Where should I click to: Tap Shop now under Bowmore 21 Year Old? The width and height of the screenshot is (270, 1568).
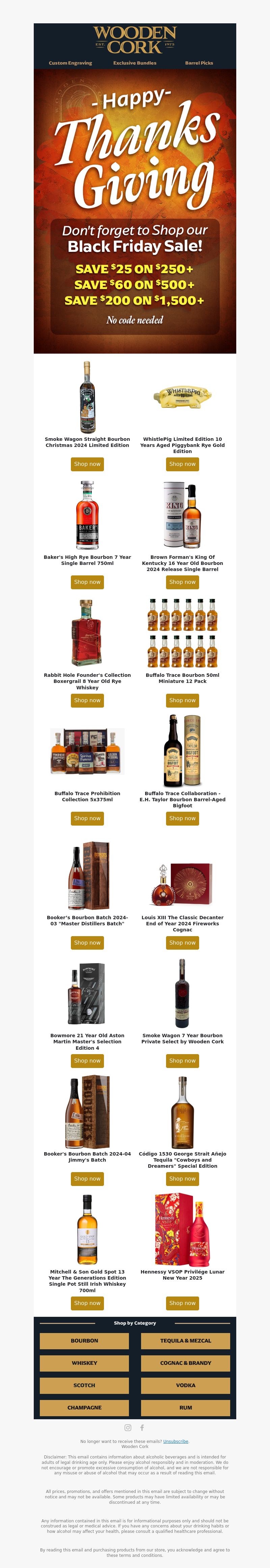(87, 1060)
